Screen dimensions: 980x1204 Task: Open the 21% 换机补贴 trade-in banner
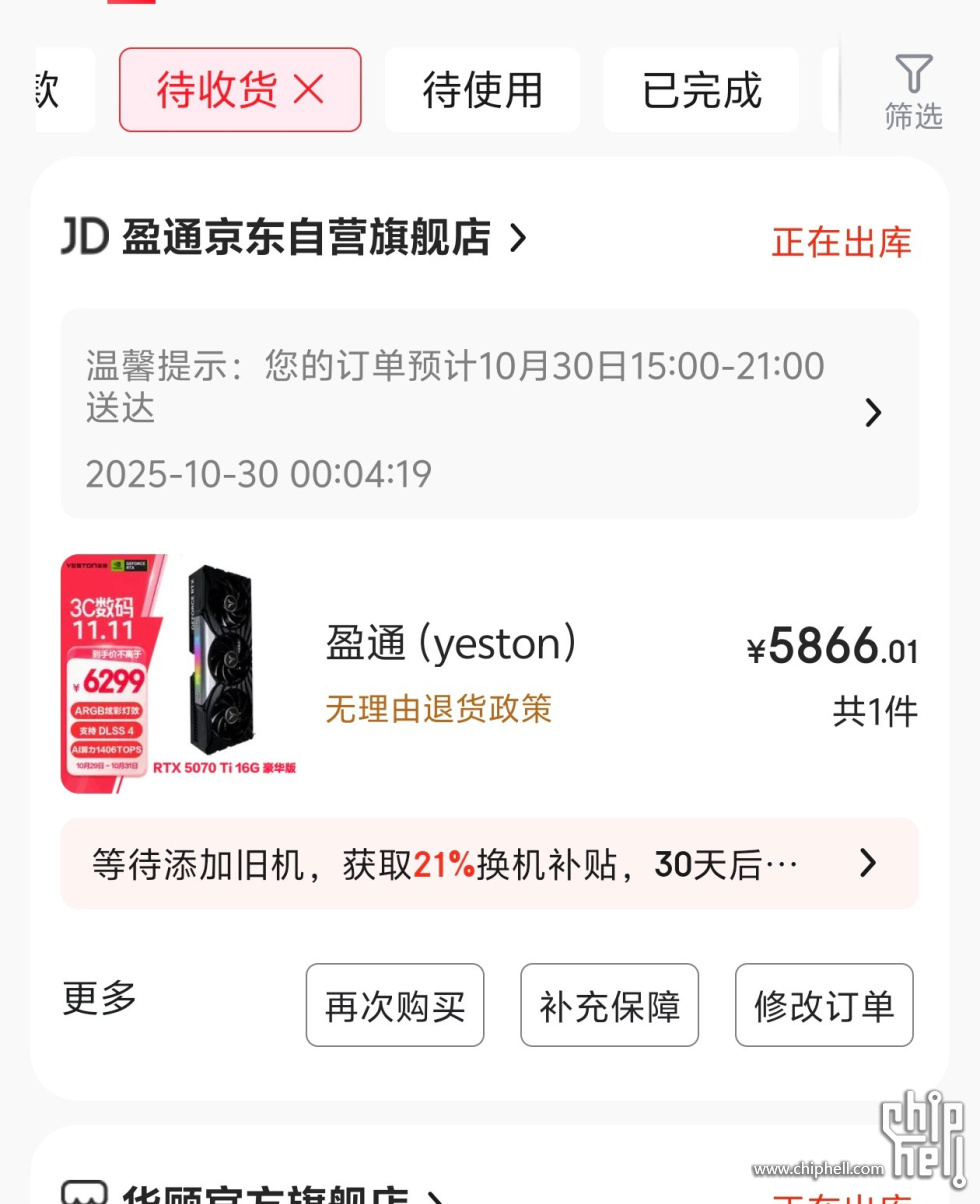click(489, 864)
